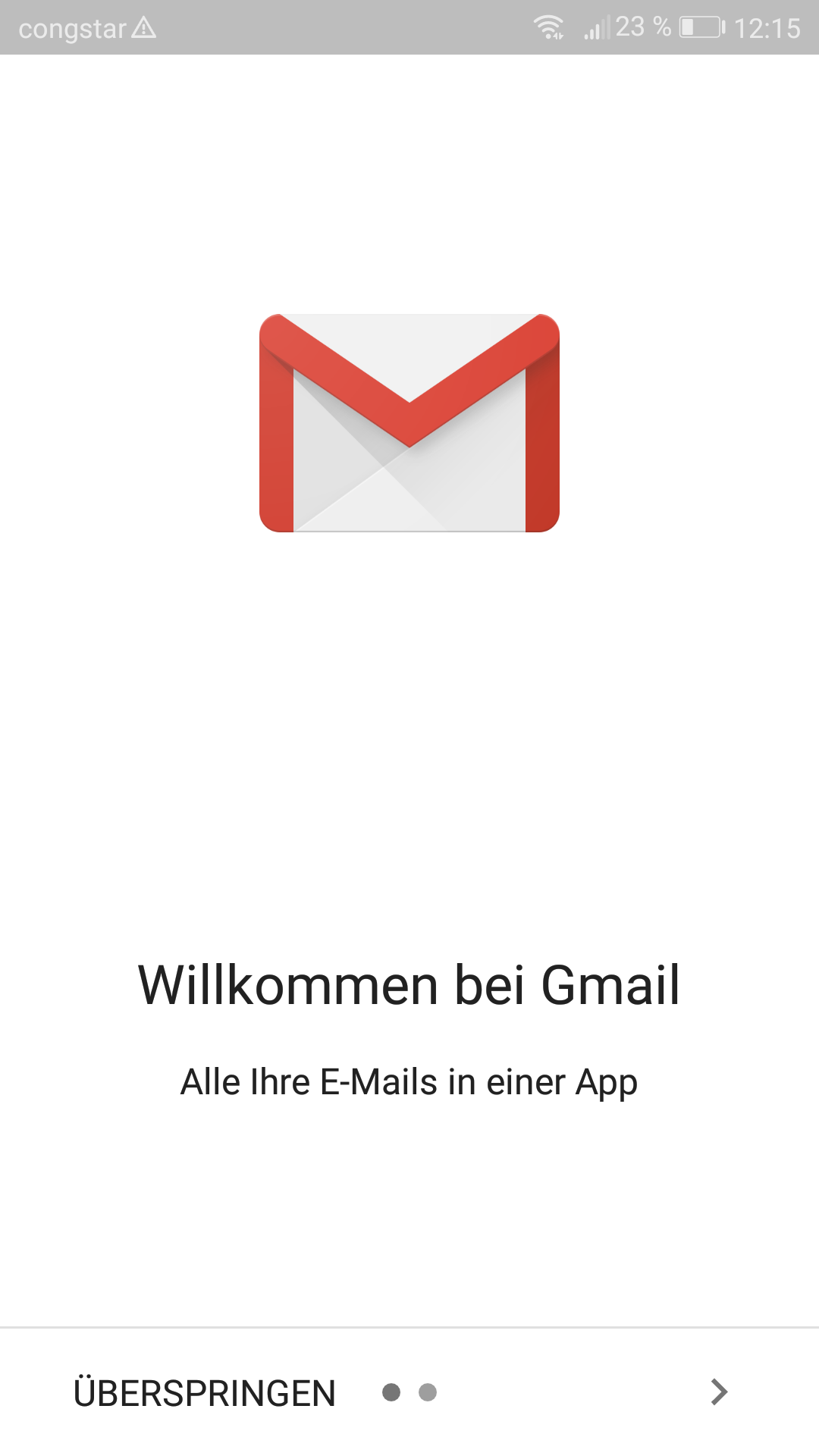Screen dimensions: 819x1456
Task: Tap ÜBERSPRINGEN to skip the intro
Action: click(x=204, y=1393)
